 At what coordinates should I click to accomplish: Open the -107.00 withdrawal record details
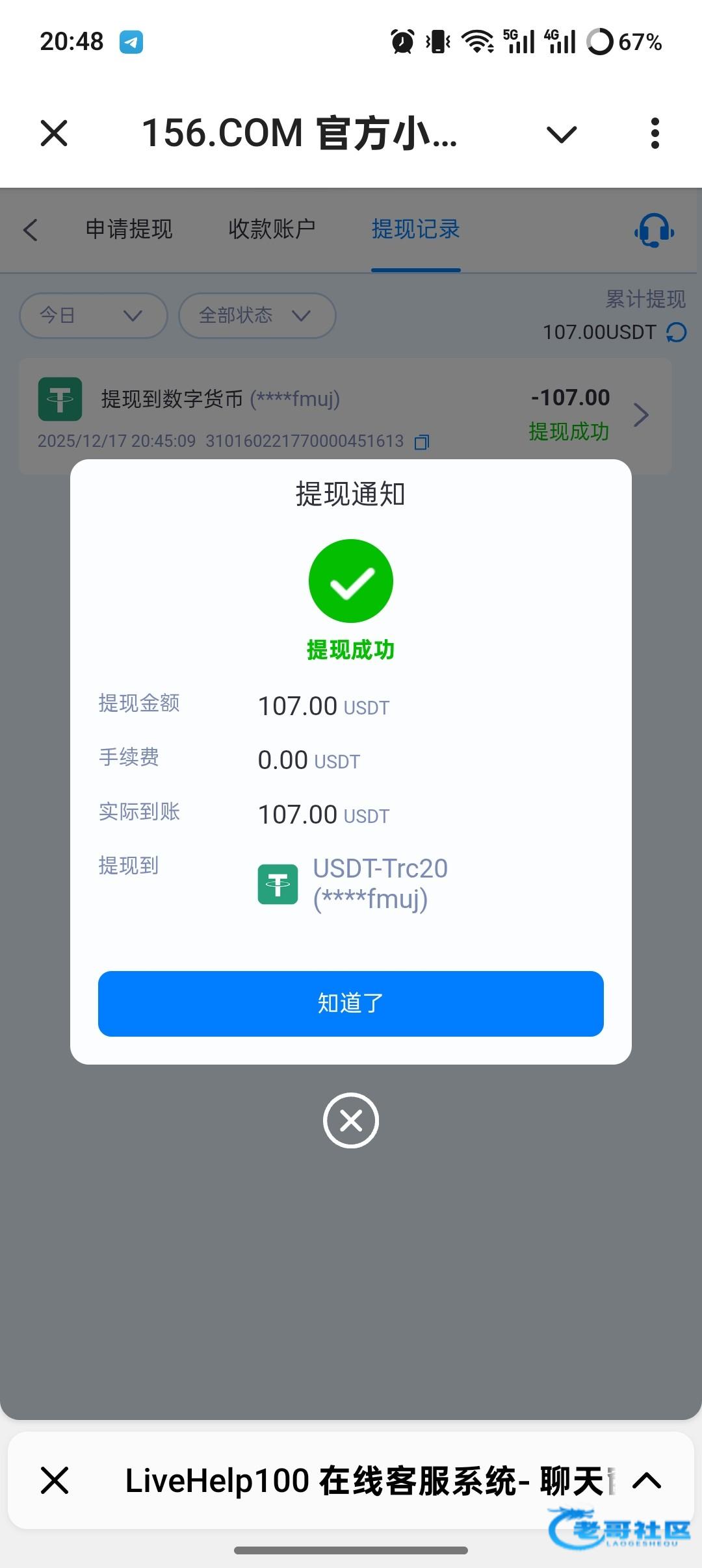pos(640,415)
